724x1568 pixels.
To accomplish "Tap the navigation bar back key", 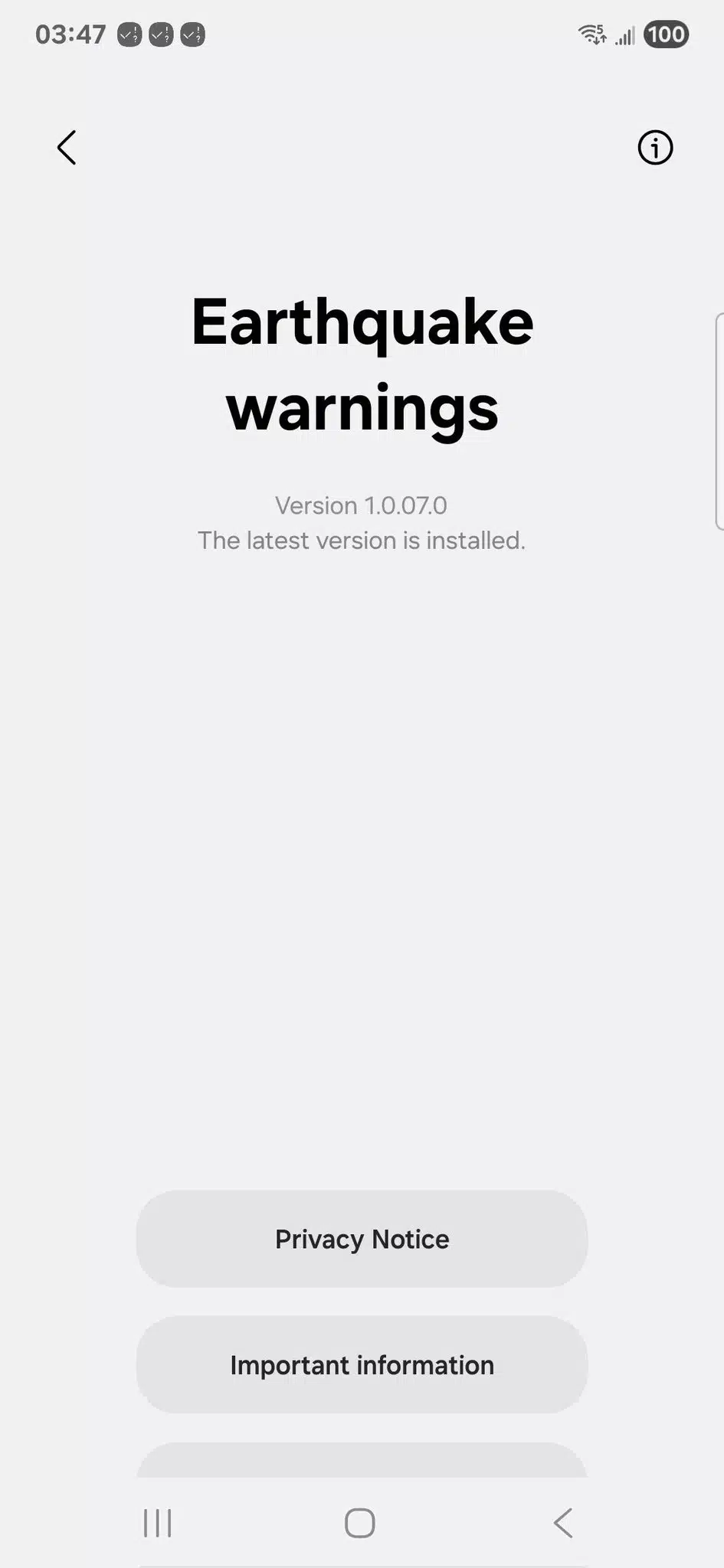I will (x=563, y=1523).
